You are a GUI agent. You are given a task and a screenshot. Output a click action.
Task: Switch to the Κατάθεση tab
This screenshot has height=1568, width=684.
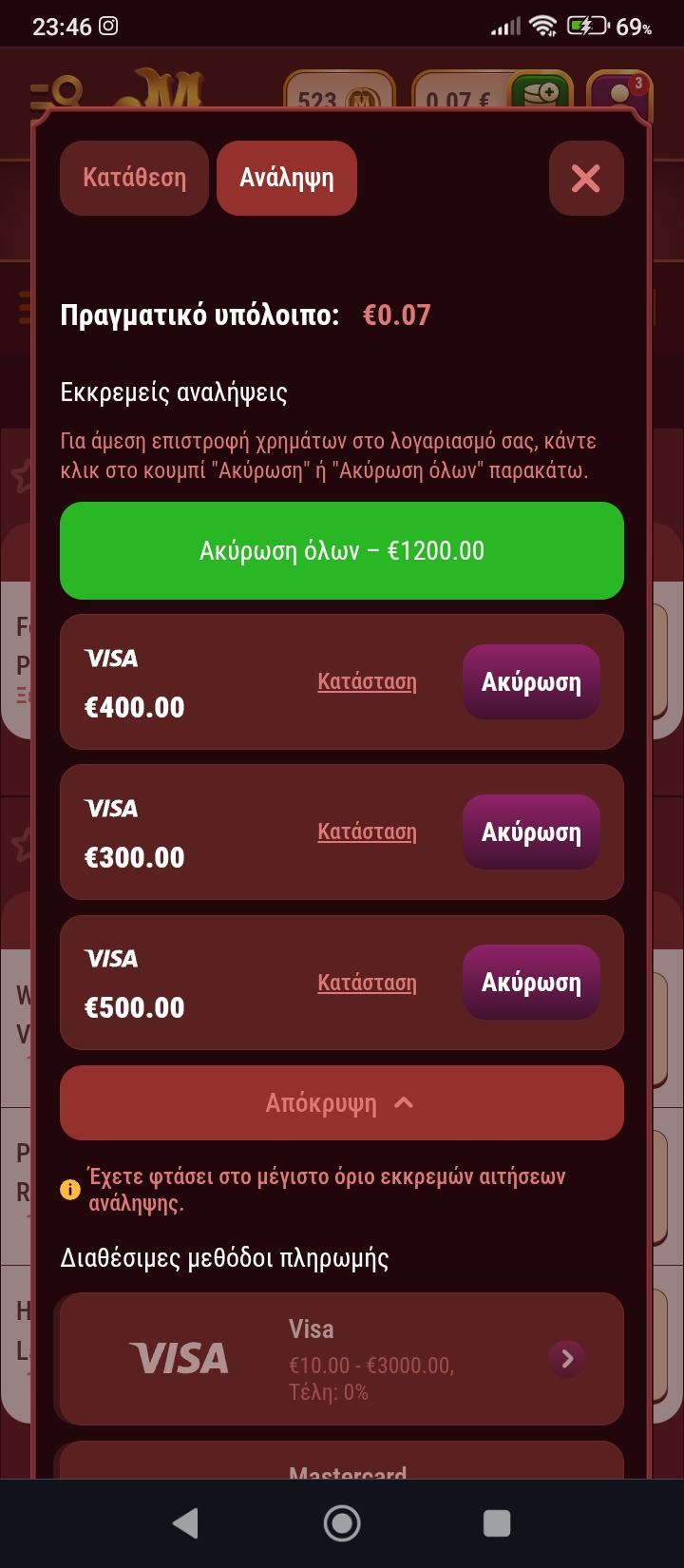coord(134,178)
